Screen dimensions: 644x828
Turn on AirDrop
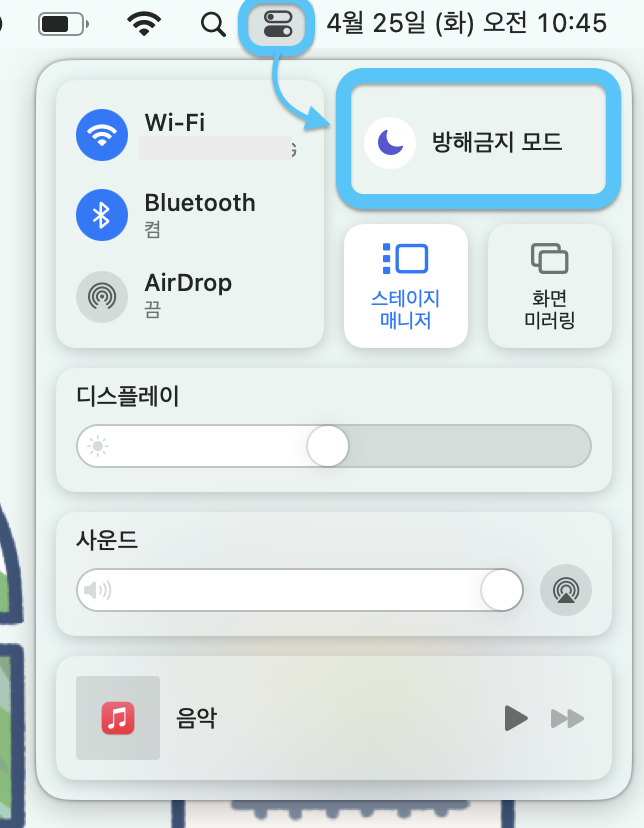pos(102,295)
